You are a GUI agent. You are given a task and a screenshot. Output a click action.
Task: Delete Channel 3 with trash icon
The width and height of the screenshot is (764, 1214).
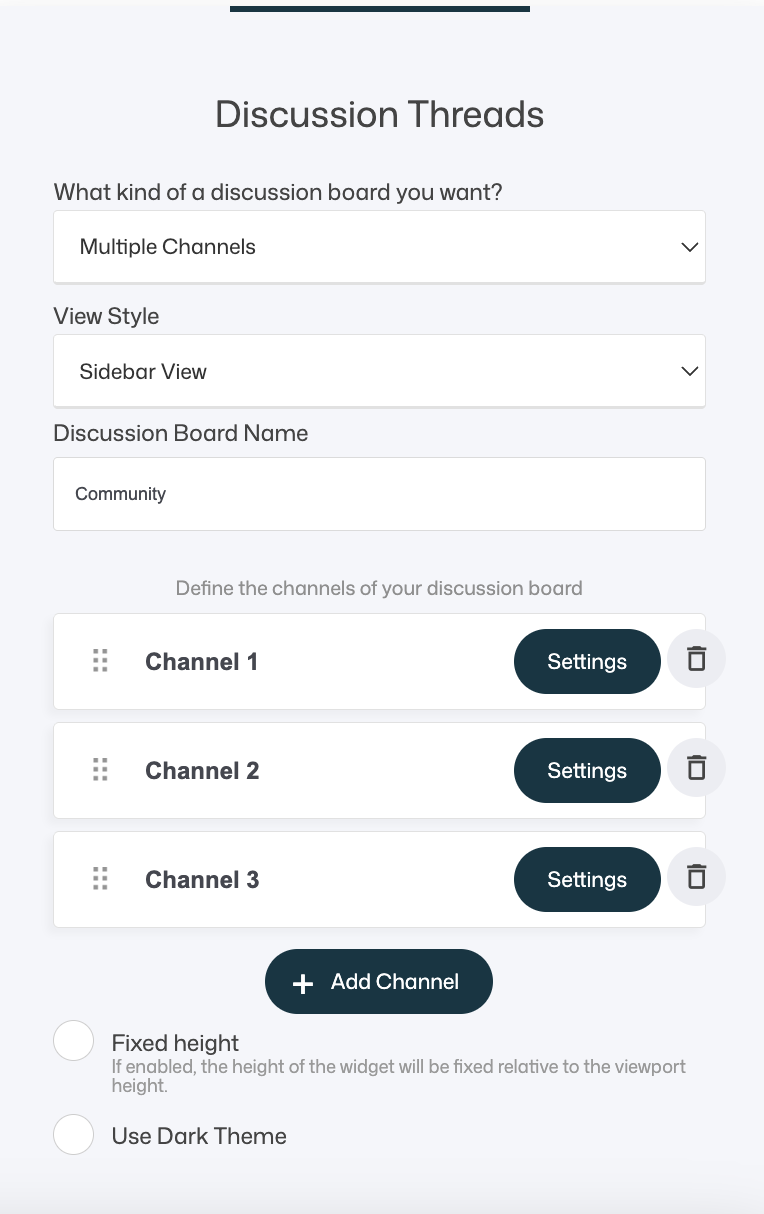click(x=696, y=877)
